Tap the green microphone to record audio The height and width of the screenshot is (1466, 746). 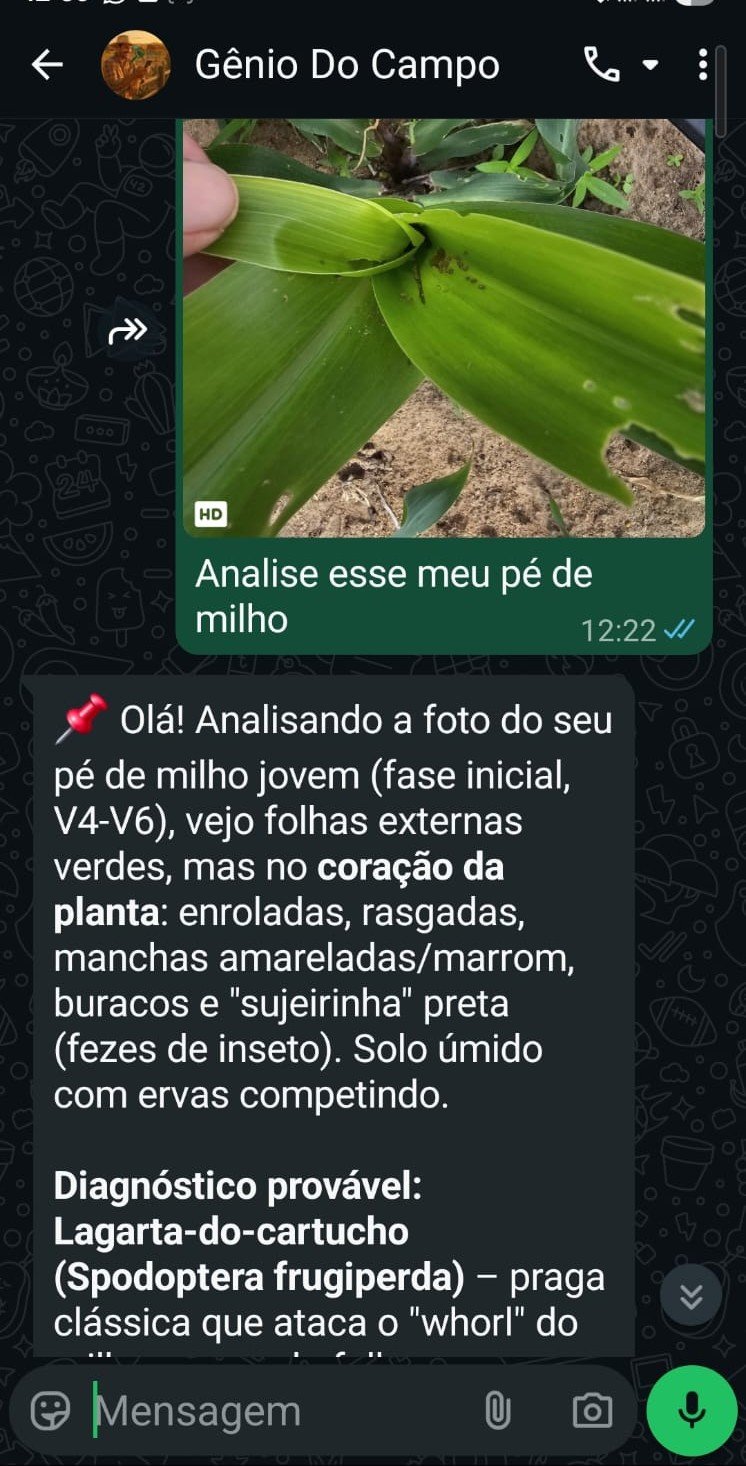point(690,1410)
